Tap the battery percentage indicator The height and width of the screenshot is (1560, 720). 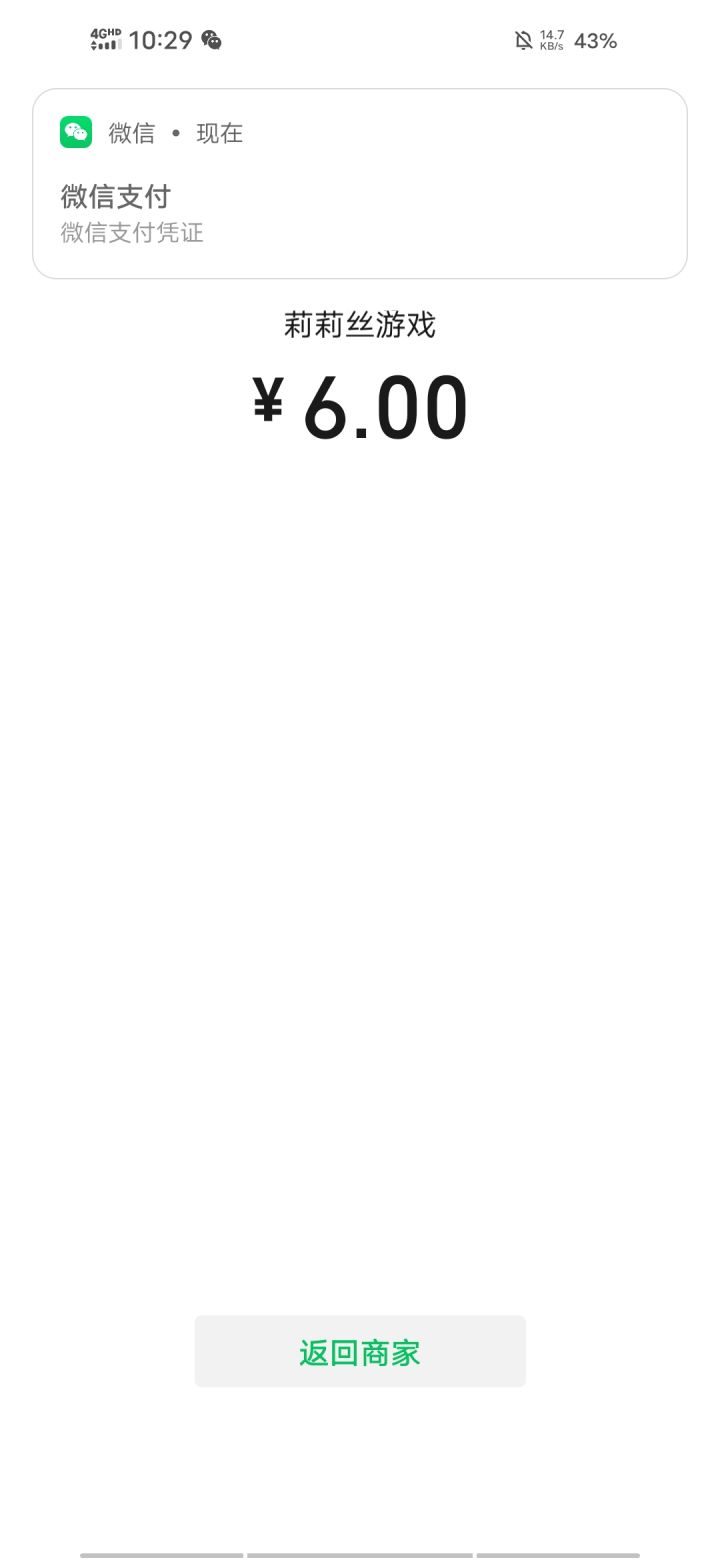pos(595,41)
